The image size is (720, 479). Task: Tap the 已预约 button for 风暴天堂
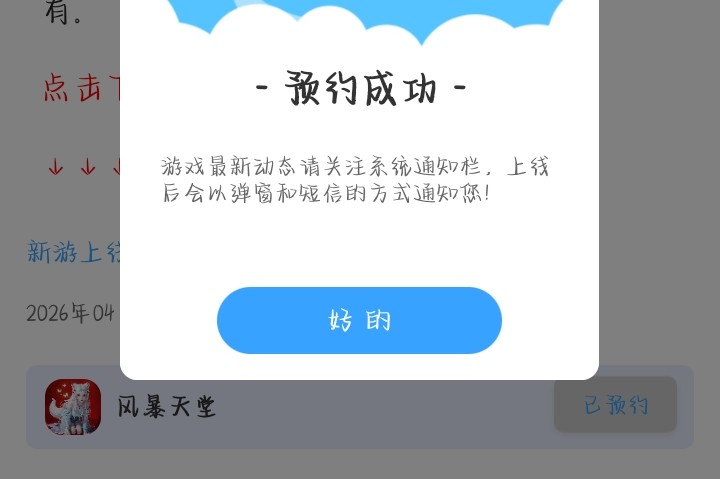click(x=615, y=405)
